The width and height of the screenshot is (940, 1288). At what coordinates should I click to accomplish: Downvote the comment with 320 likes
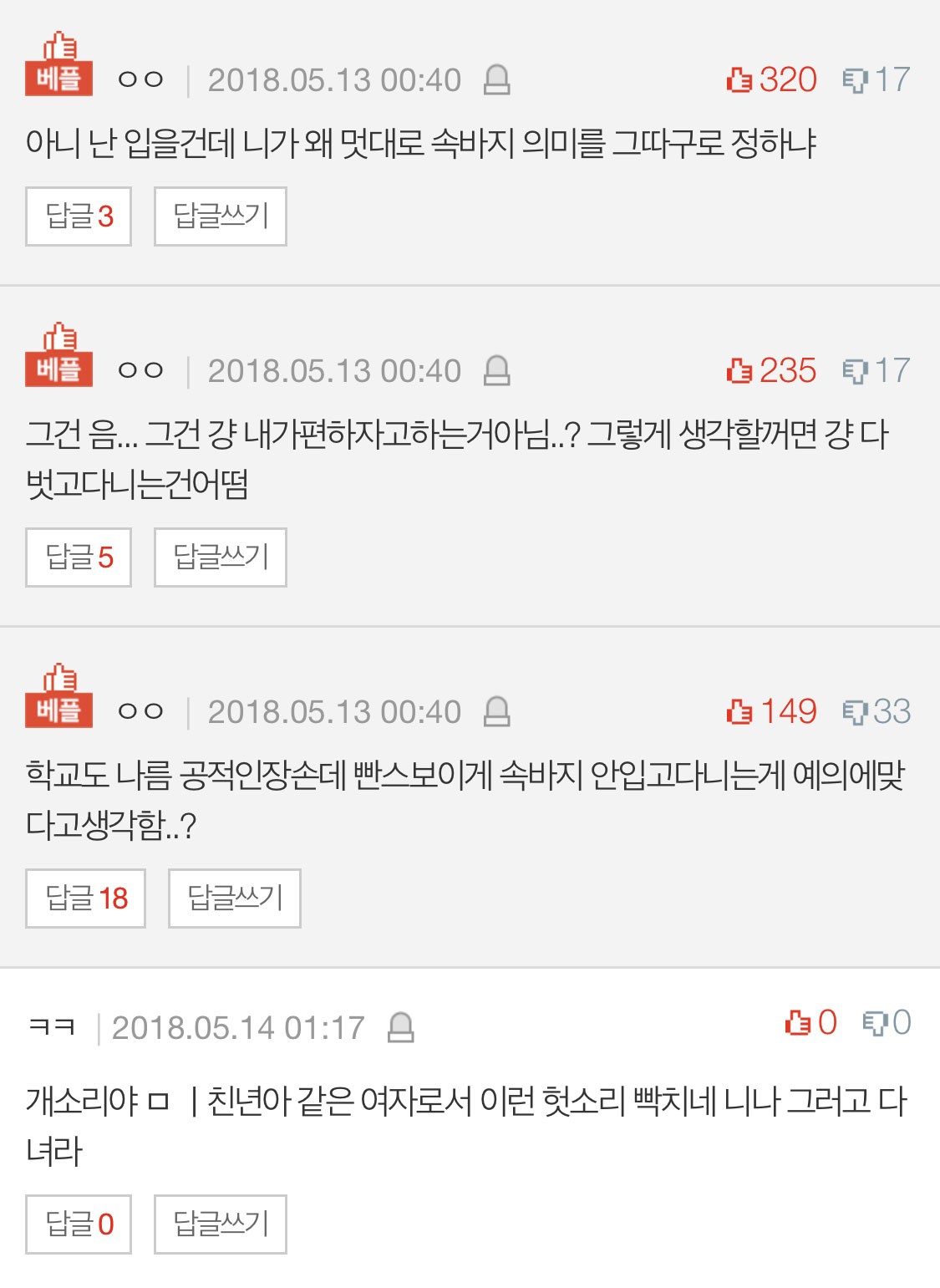click(855, 80)
